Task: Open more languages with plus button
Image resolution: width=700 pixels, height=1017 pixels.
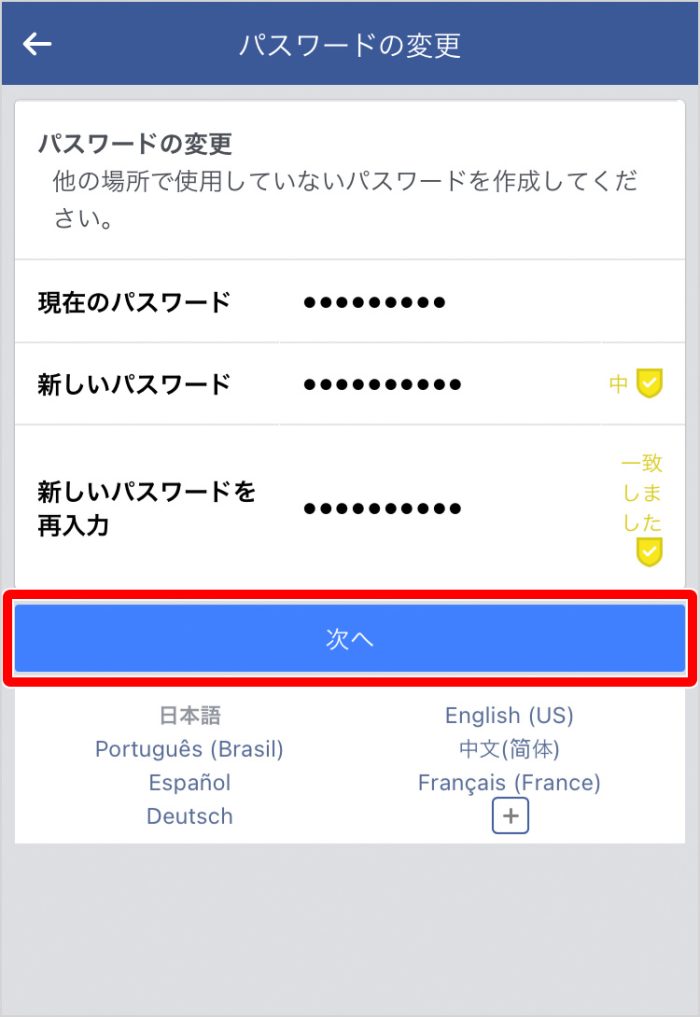Action: tap(510, 816)
